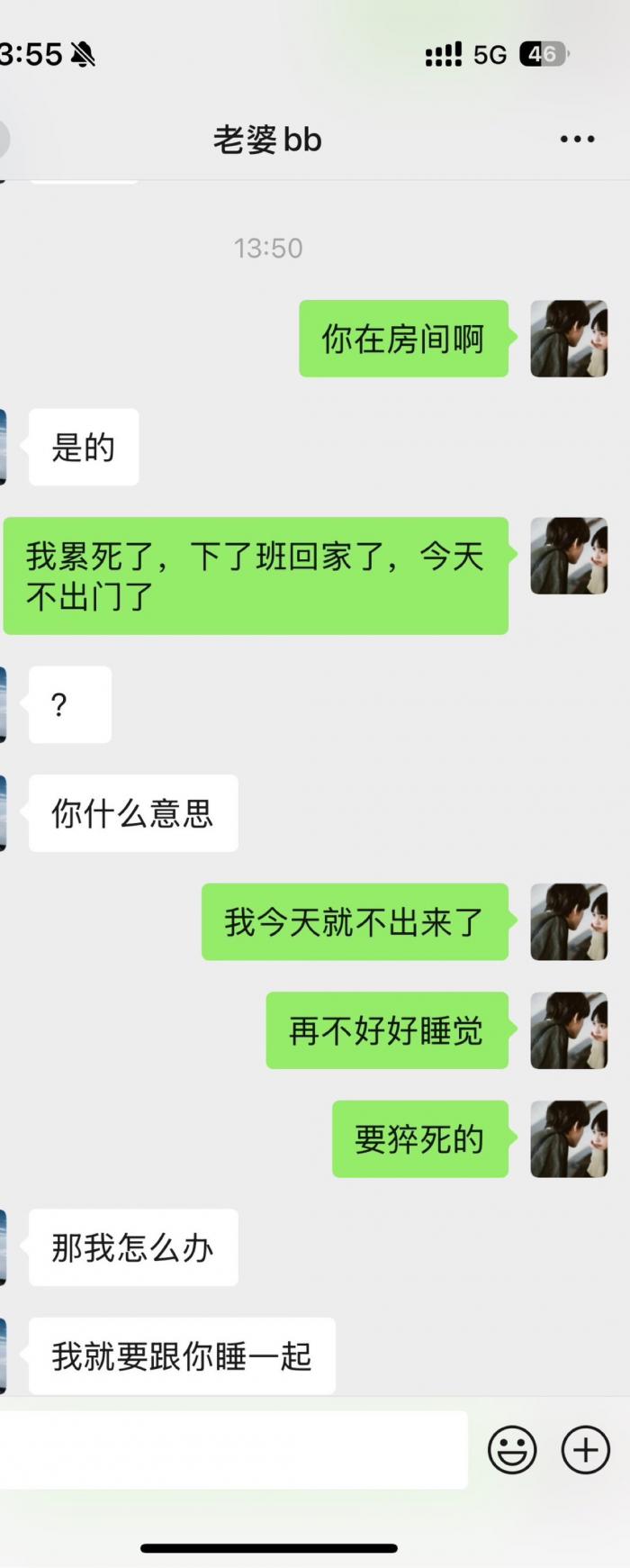This screenshot has width=630, height=1568.
Task: Tap contact's avatar beside 是的 message
Action: coord(4,447)
